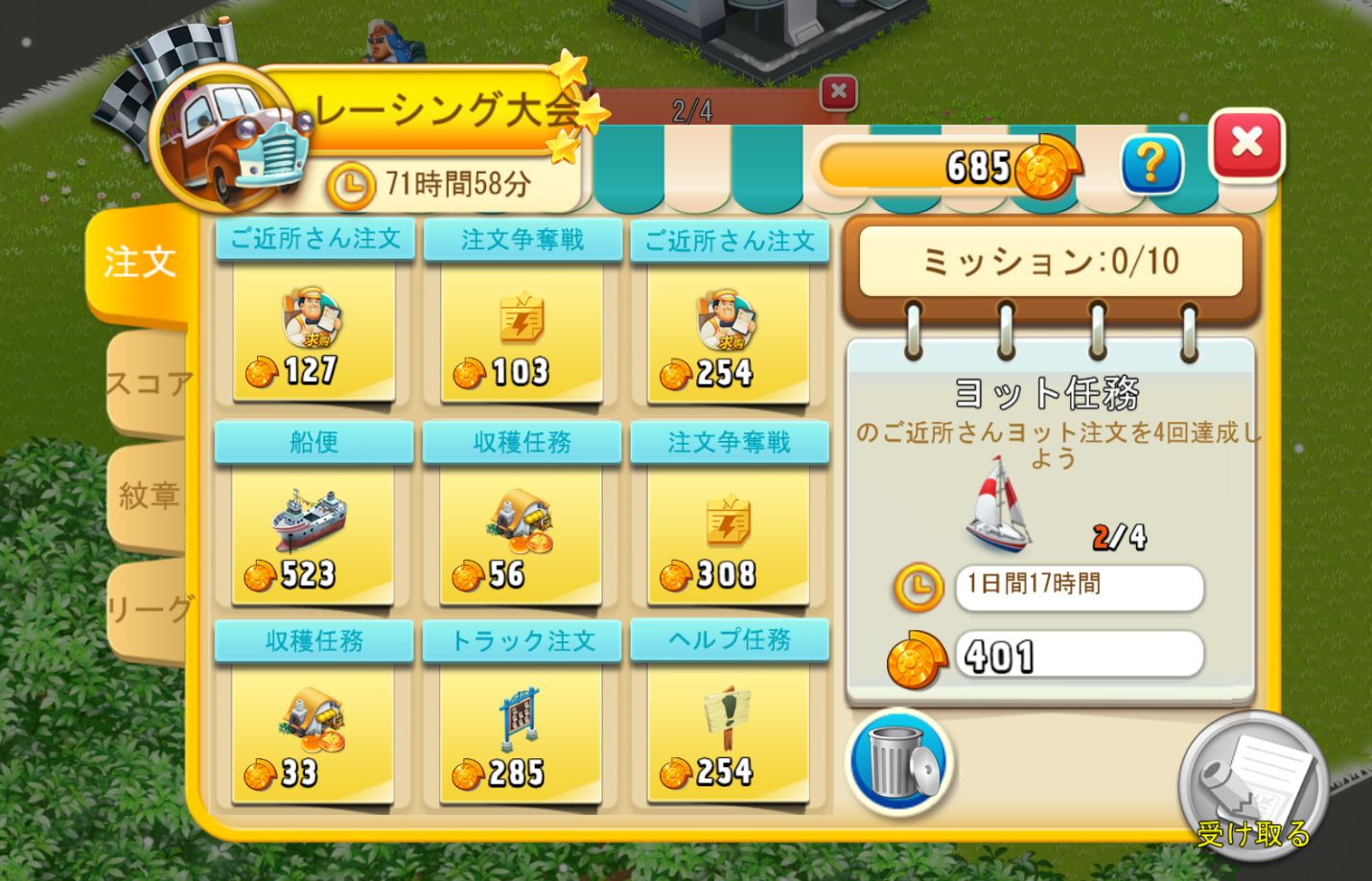This screenshot has height=881, width=1372.
Task: Switch to the スコア tab
Action: 147,383
